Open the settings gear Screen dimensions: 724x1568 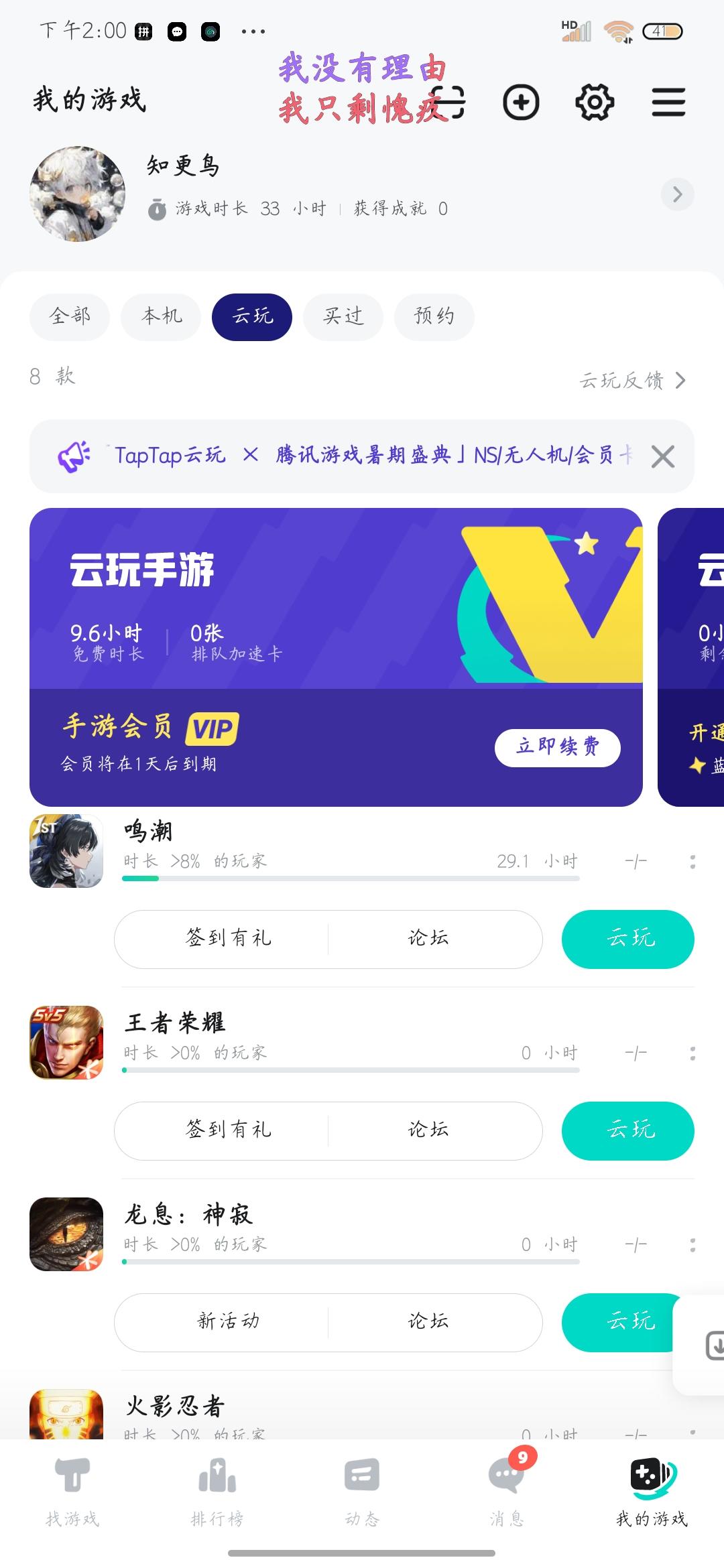click(x=594, y=103)
